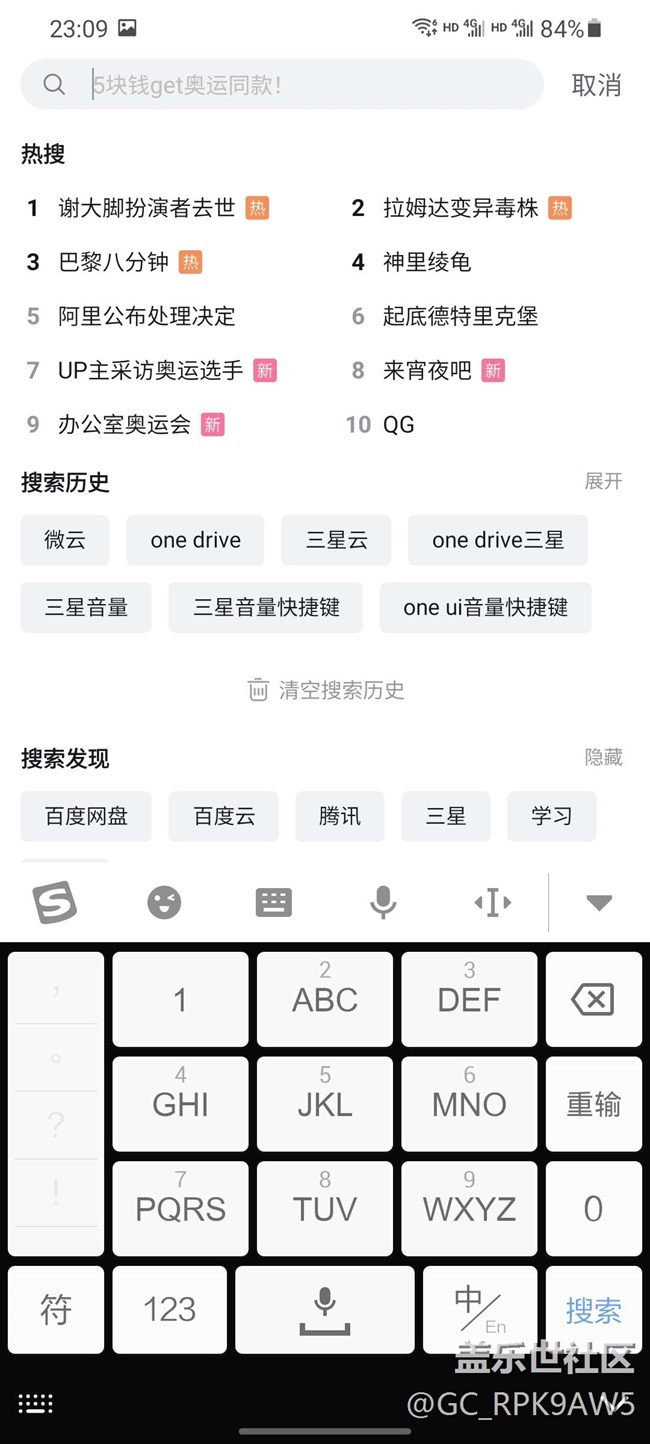This screenshot has height=1444, width=650.
Task: Expand search history with 展开
Action: coord(604,481)
